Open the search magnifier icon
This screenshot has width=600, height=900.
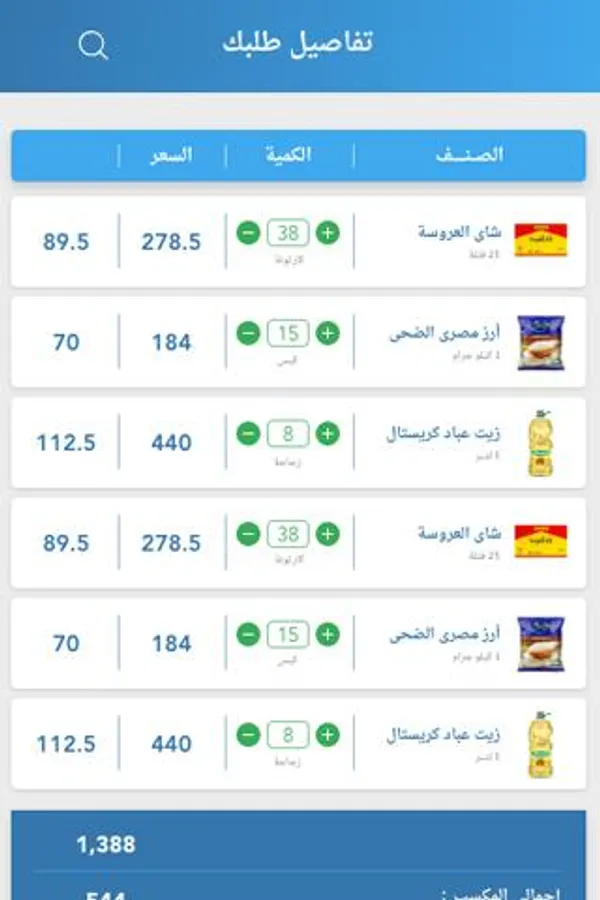(93, 45)
